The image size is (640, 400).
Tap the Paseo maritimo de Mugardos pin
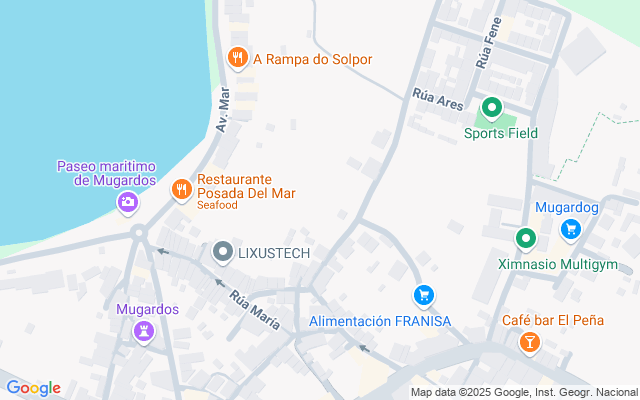tap(128, 202)
